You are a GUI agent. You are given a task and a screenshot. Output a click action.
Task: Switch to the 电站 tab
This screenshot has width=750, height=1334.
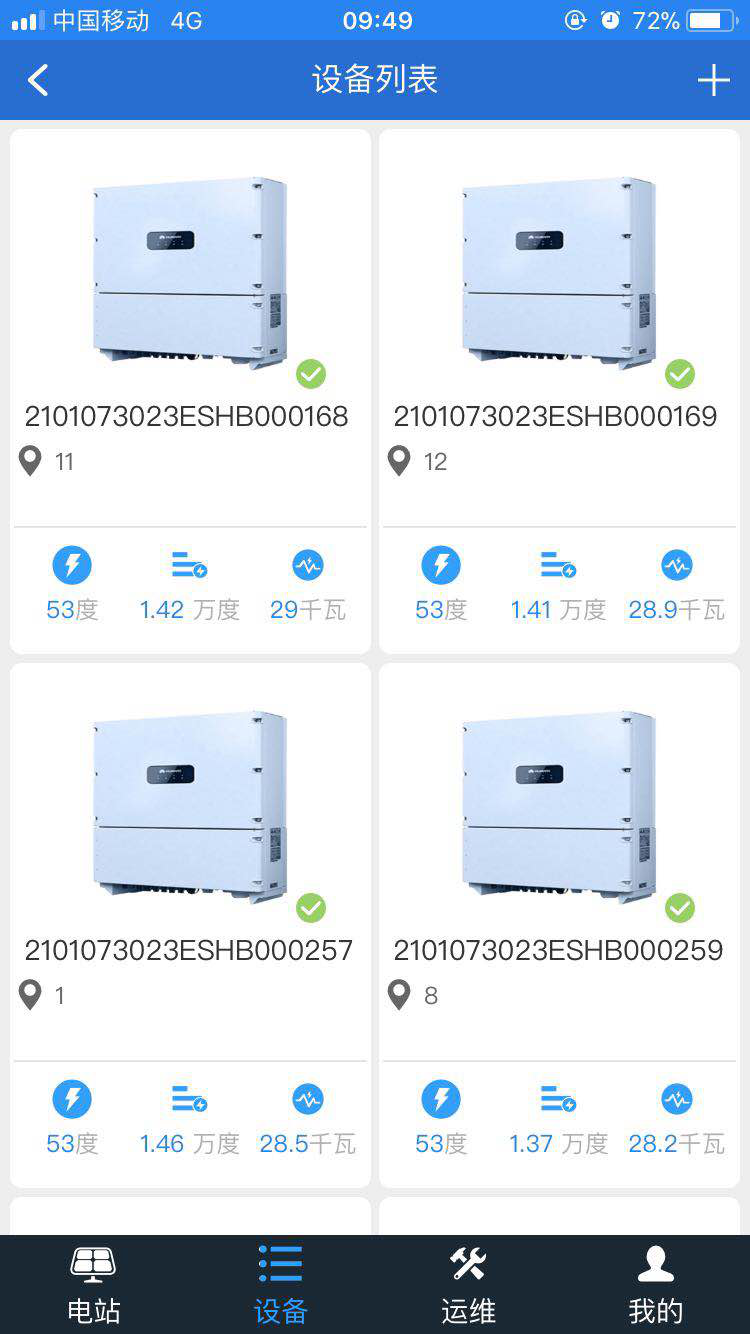coord(93,1285)
